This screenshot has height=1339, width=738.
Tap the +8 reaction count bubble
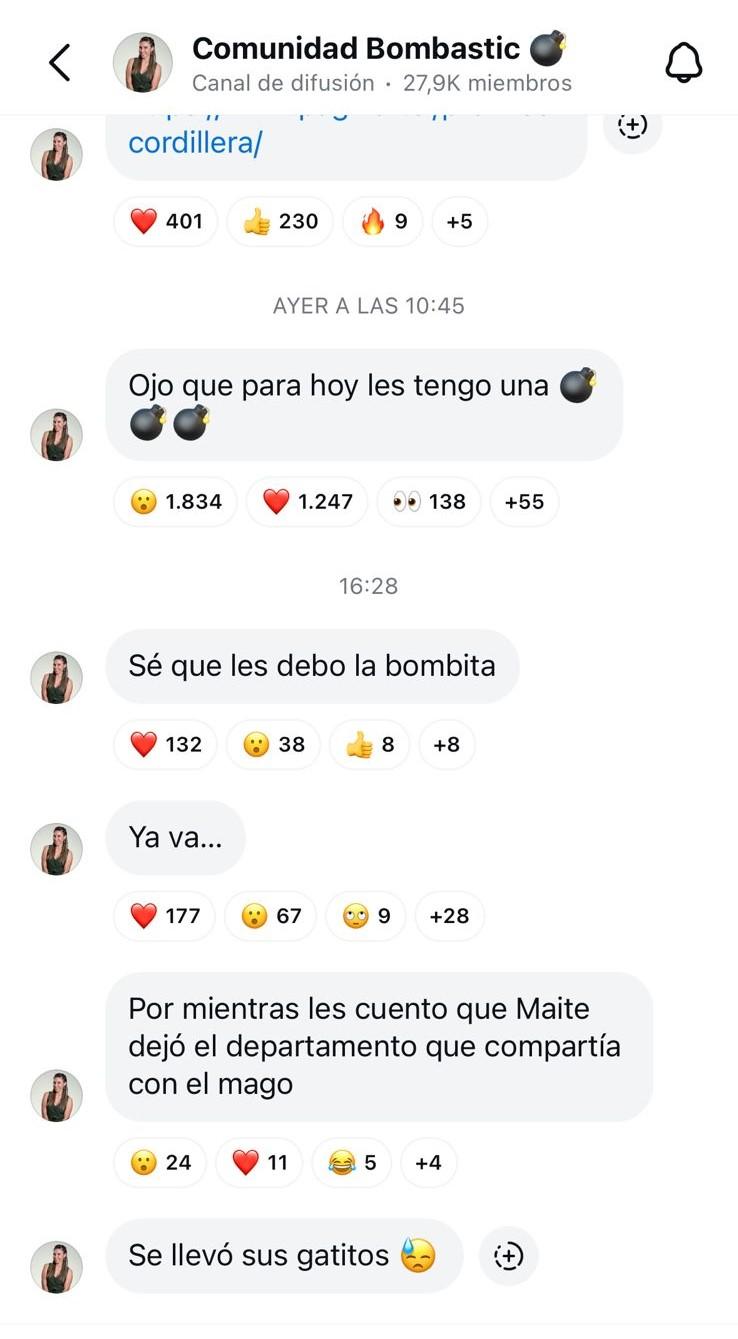pyautogui.click(x=446, y=744)
